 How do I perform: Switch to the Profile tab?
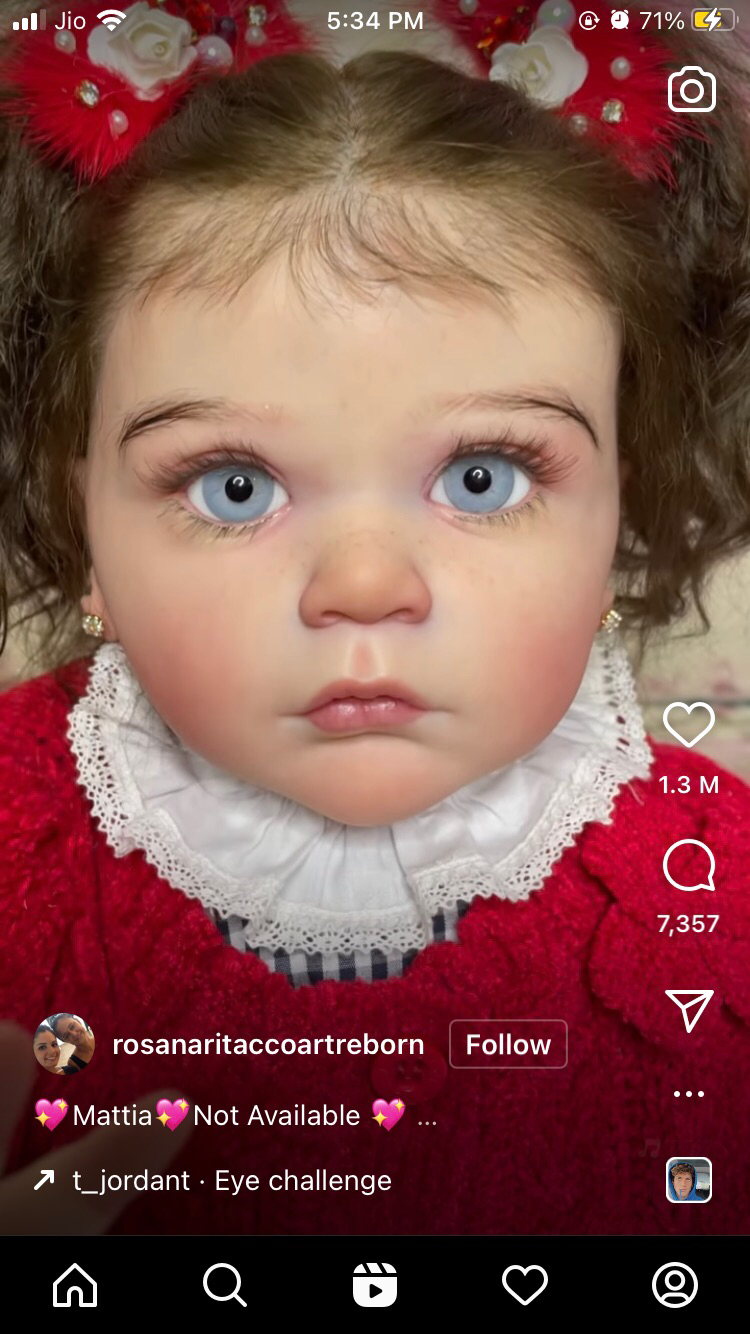[675, 1284]
